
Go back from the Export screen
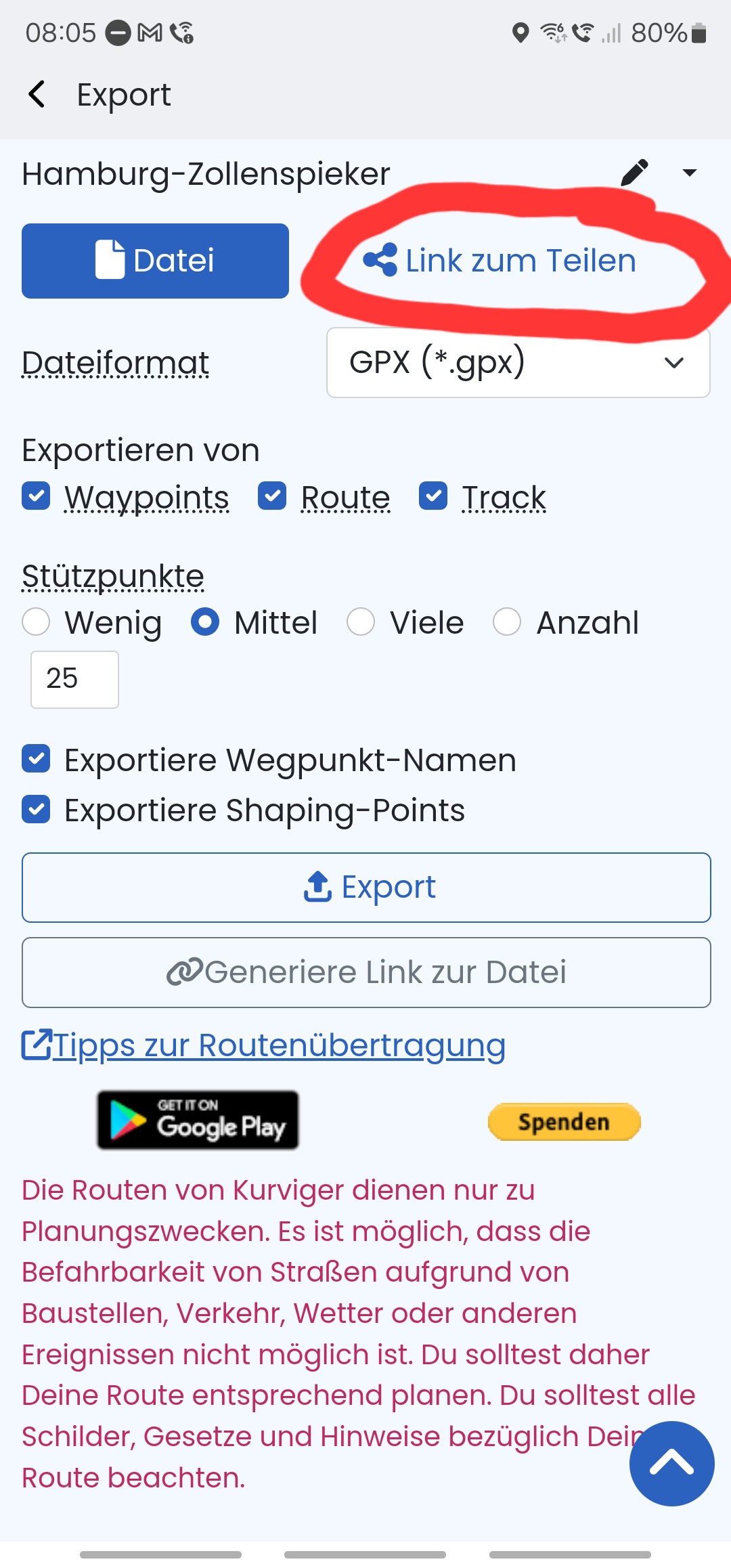(37, 94)
